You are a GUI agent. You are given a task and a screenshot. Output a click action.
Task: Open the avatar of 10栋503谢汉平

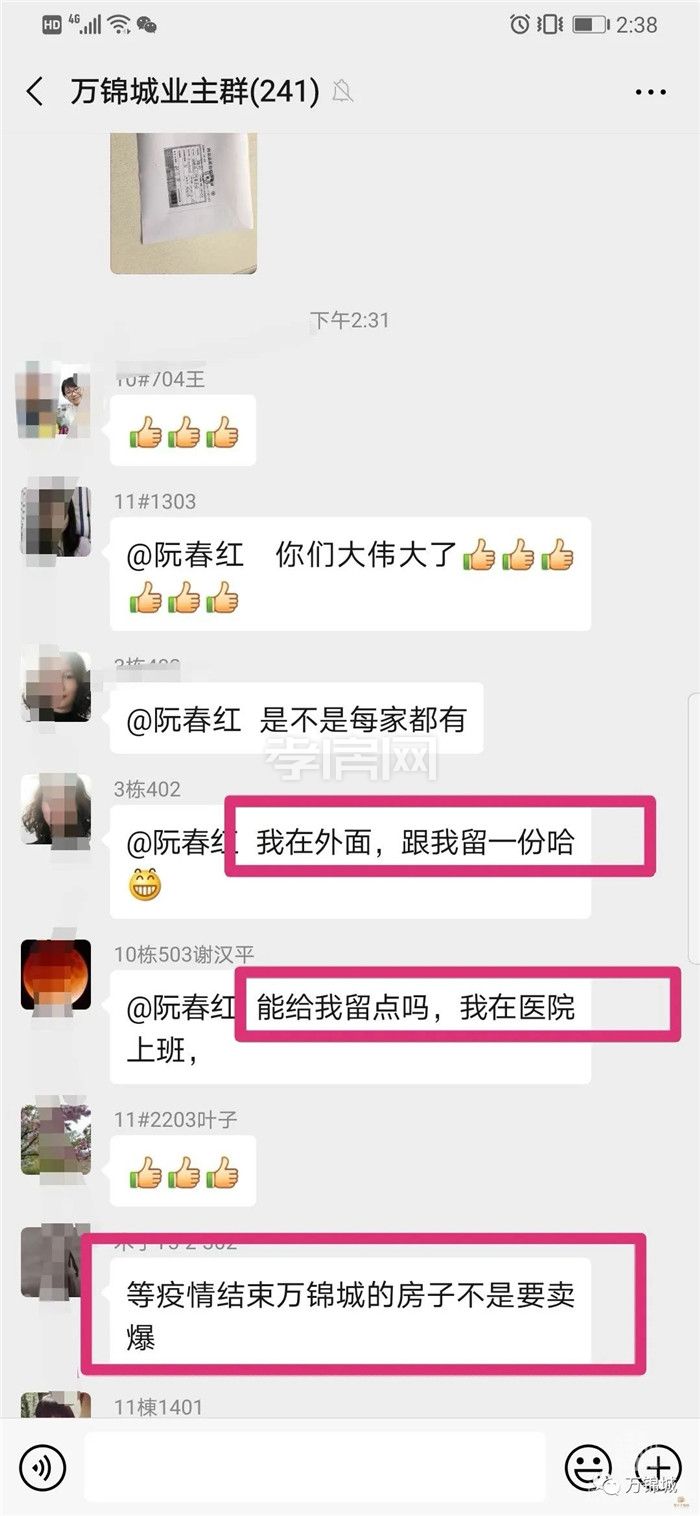coord(56,974)
